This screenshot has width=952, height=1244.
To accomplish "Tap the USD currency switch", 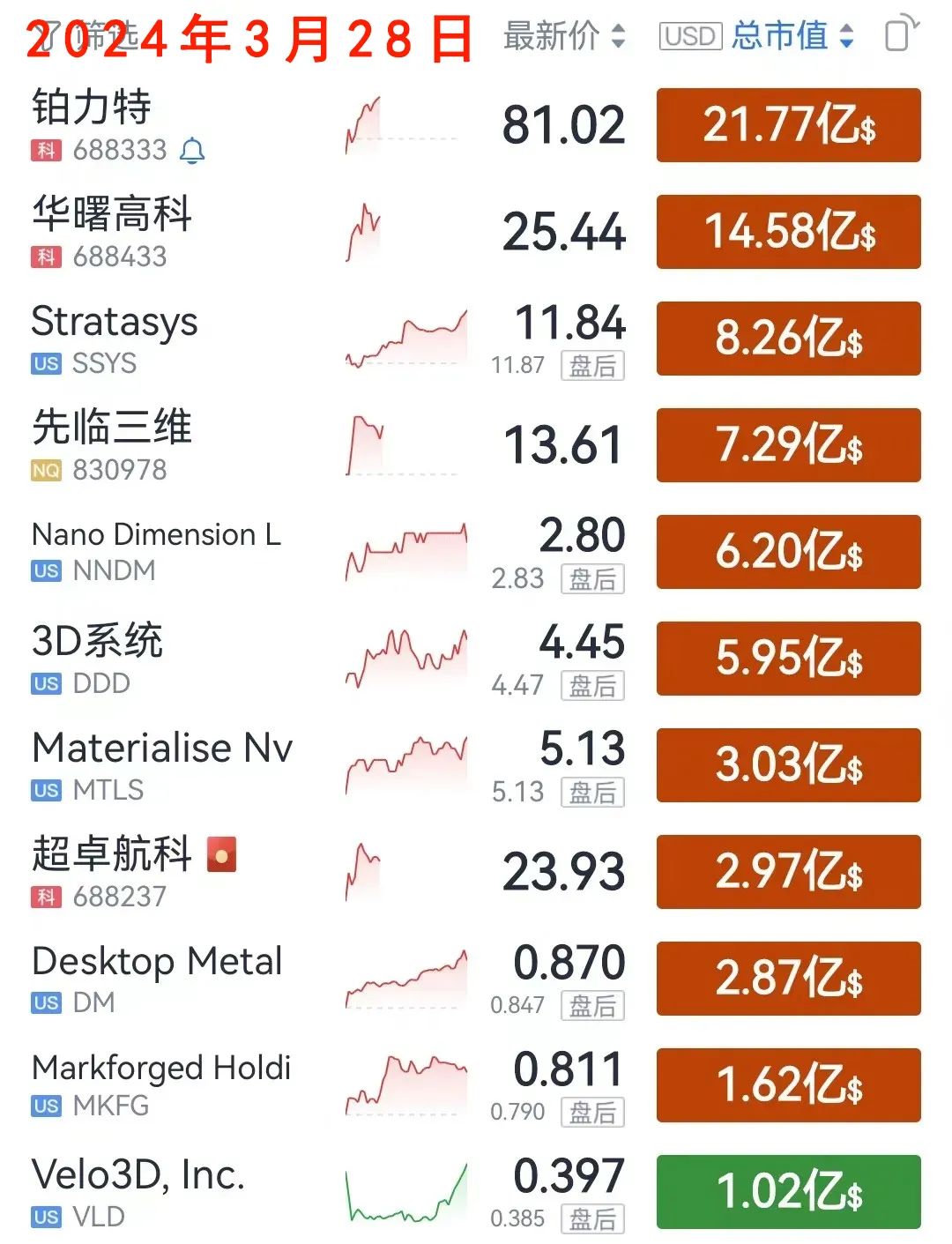I will tap(690, 36).
